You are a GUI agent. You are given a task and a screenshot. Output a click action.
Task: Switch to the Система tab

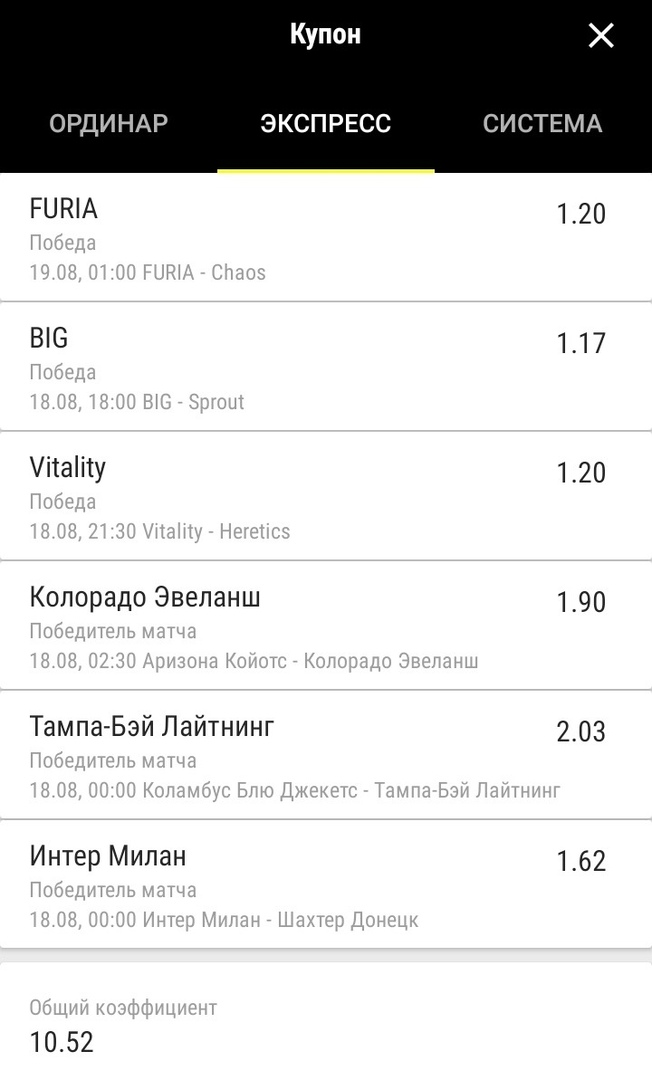click(543, 123)
